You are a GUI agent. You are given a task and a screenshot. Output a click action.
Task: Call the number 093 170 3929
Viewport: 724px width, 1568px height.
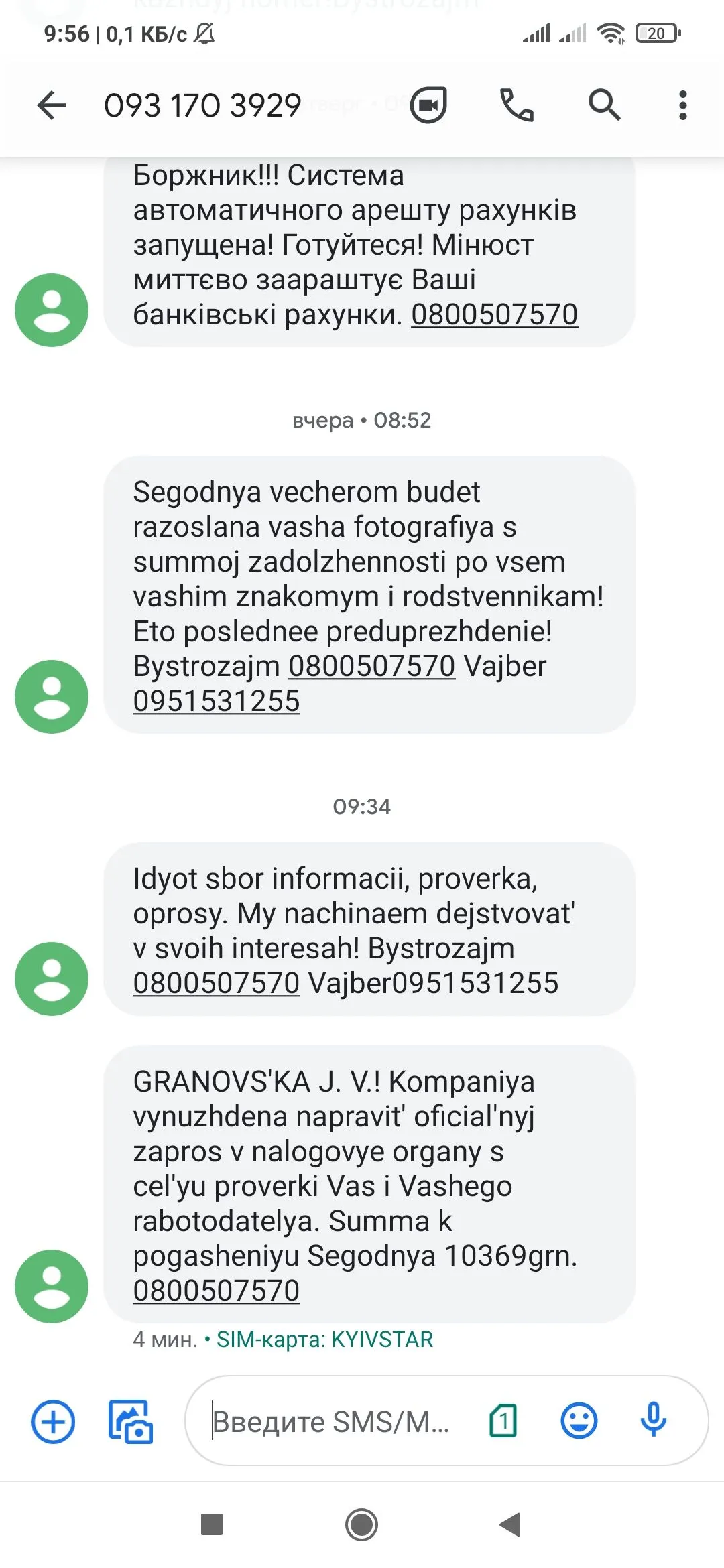516,105
